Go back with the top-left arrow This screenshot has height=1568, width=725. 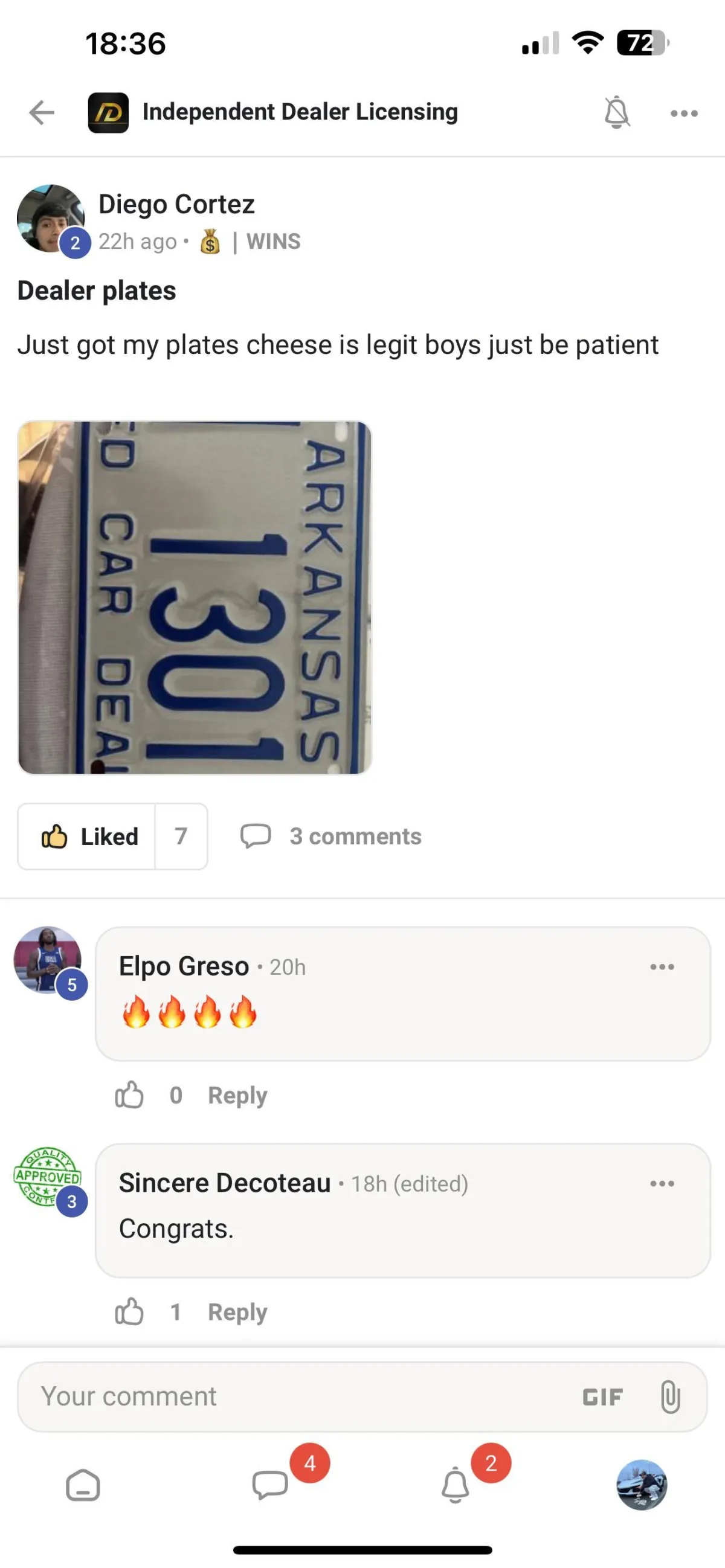pos(42,112)
